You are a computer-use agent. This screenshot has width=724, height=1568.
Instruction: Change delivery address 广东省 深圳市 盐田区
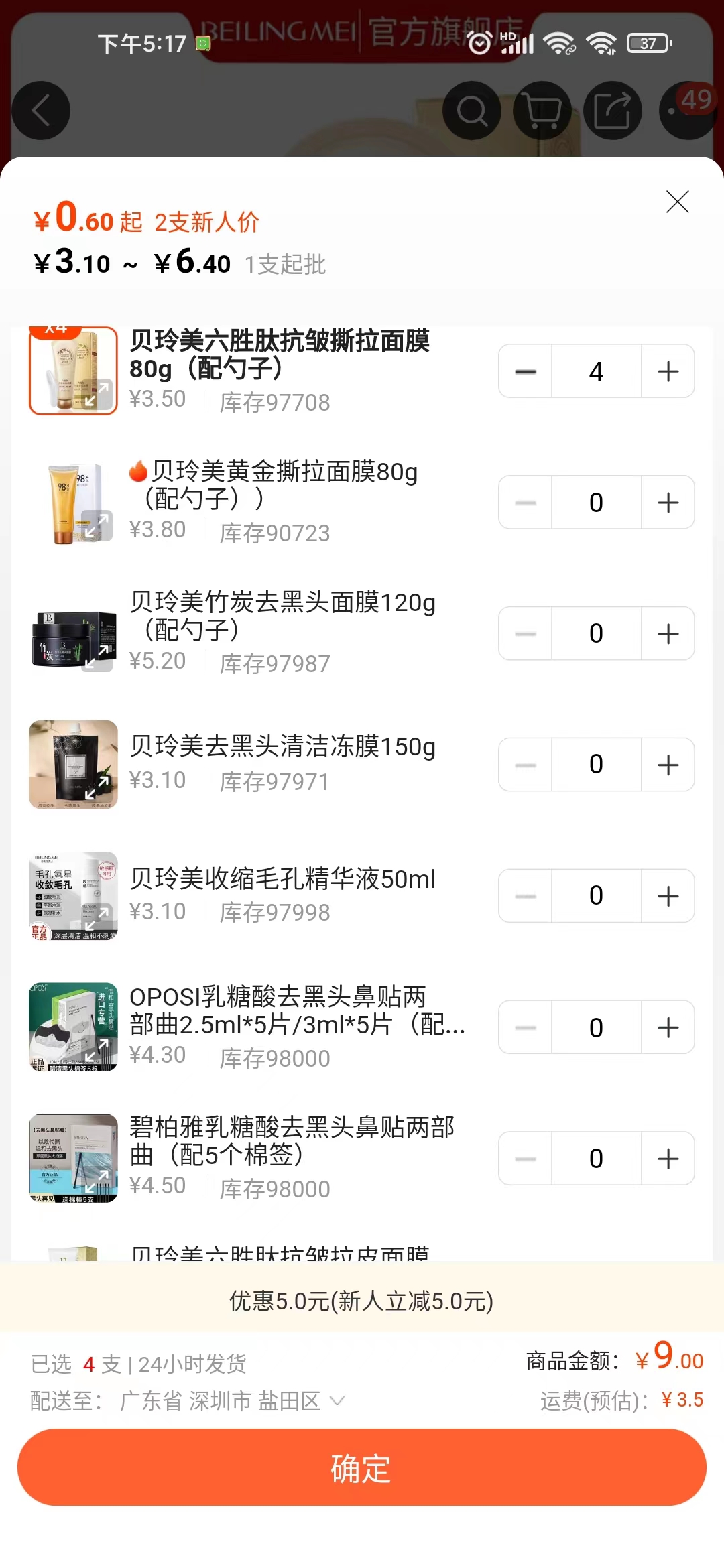[232, 1400]
